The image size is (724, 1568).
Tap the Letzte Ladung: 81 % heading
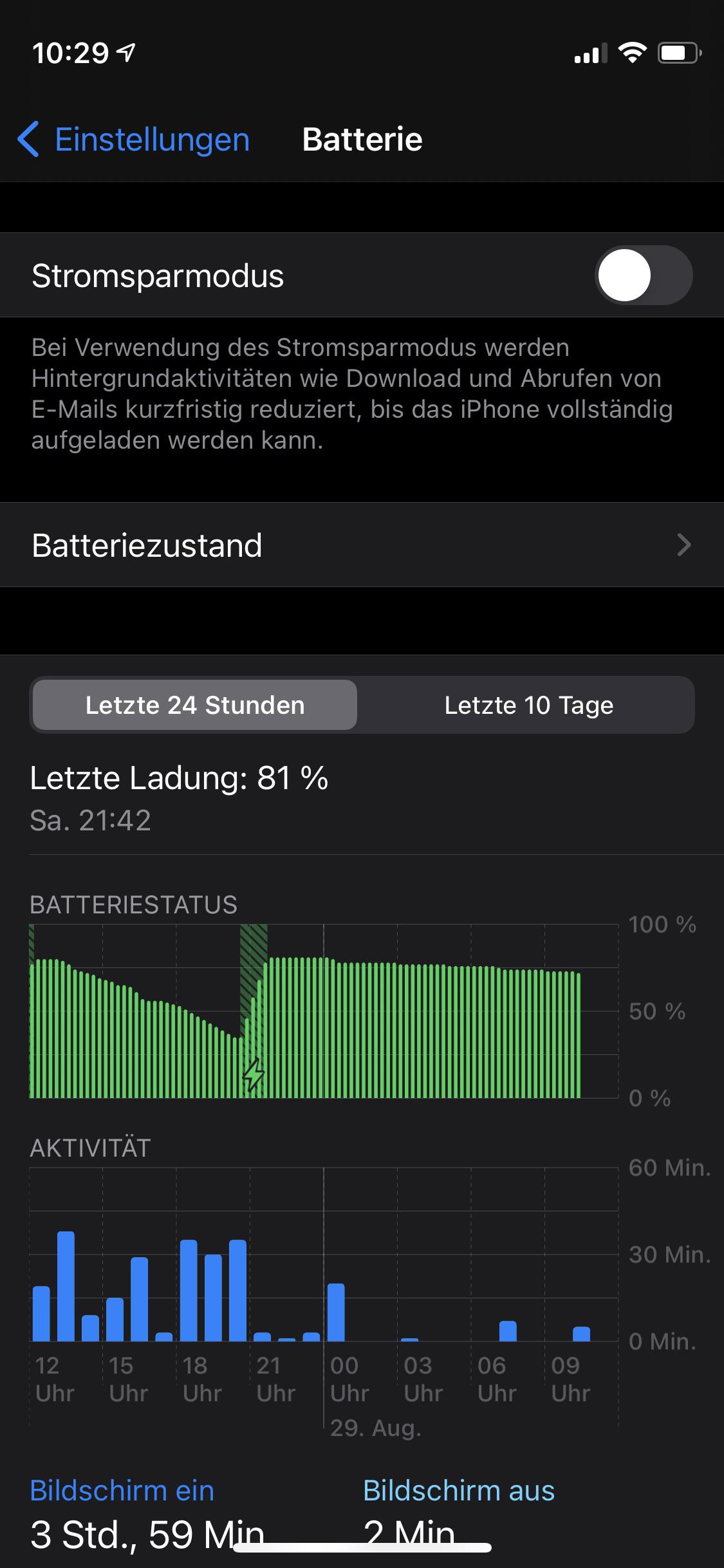coord(180,778)
